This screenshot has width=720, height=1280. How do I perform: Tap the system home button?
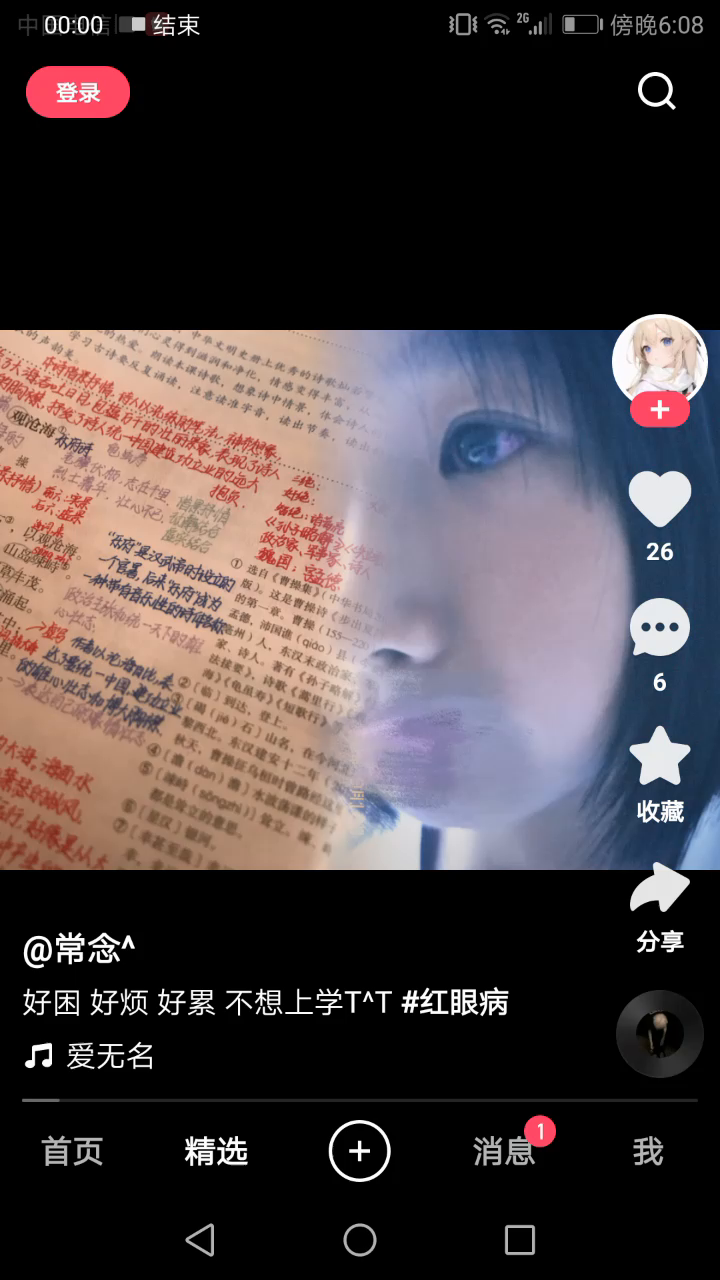pos(360,1240)
